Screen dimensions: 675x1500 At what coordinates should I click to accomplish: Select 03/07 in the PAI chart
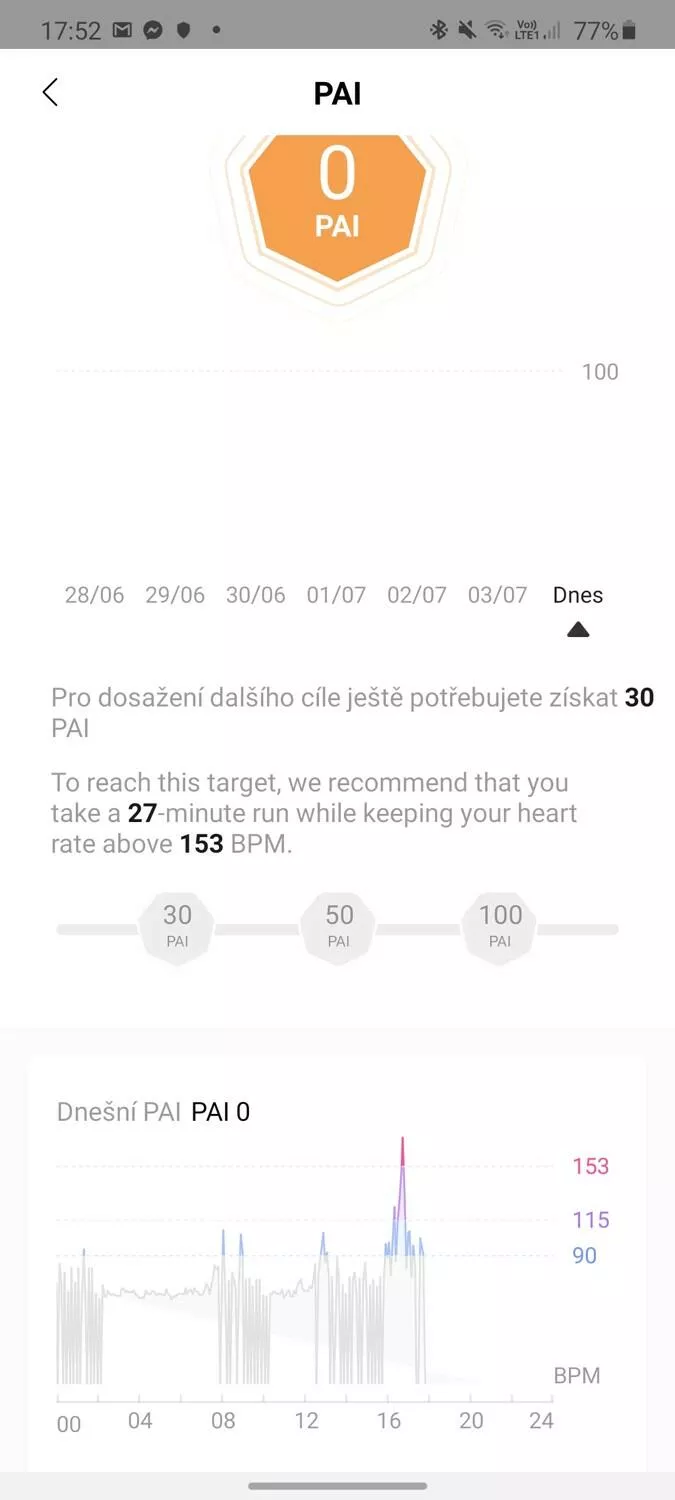497,595
